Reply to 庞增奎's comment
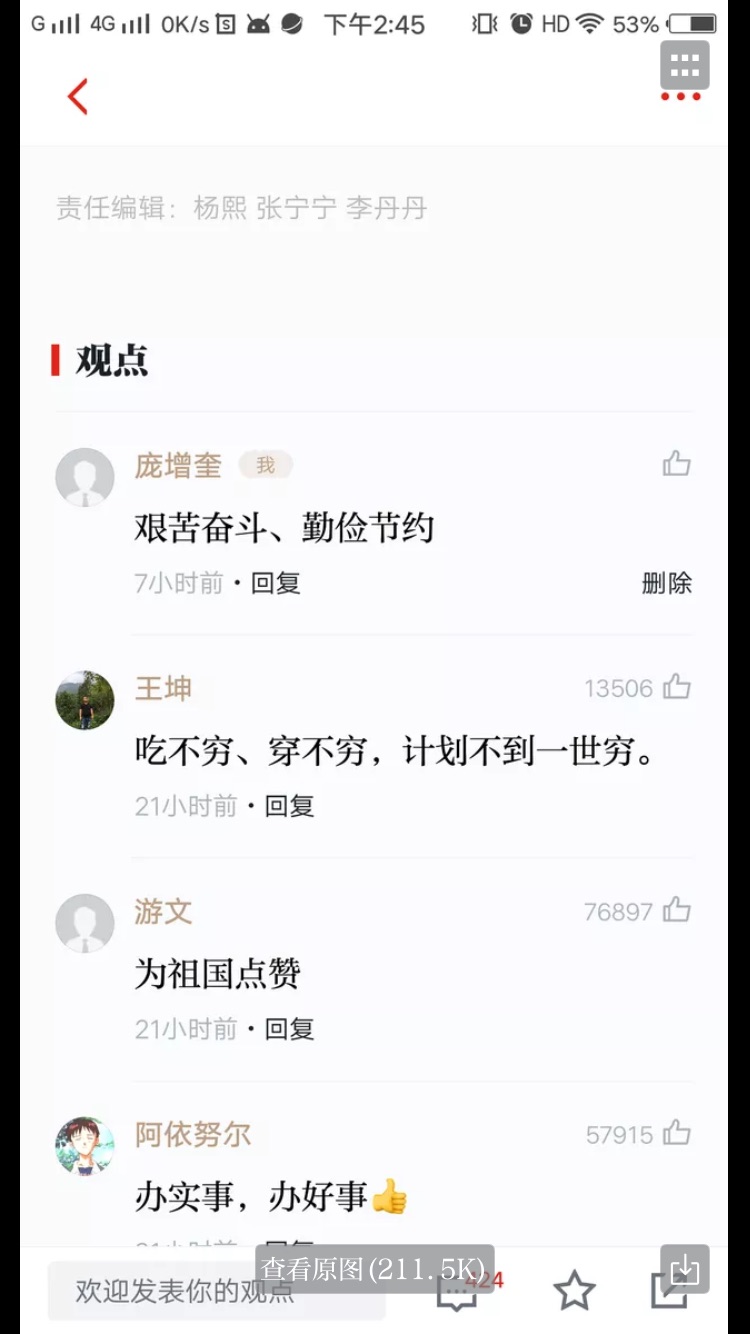This screenshot has width=750, height=1334. click(x=275, y=583)
